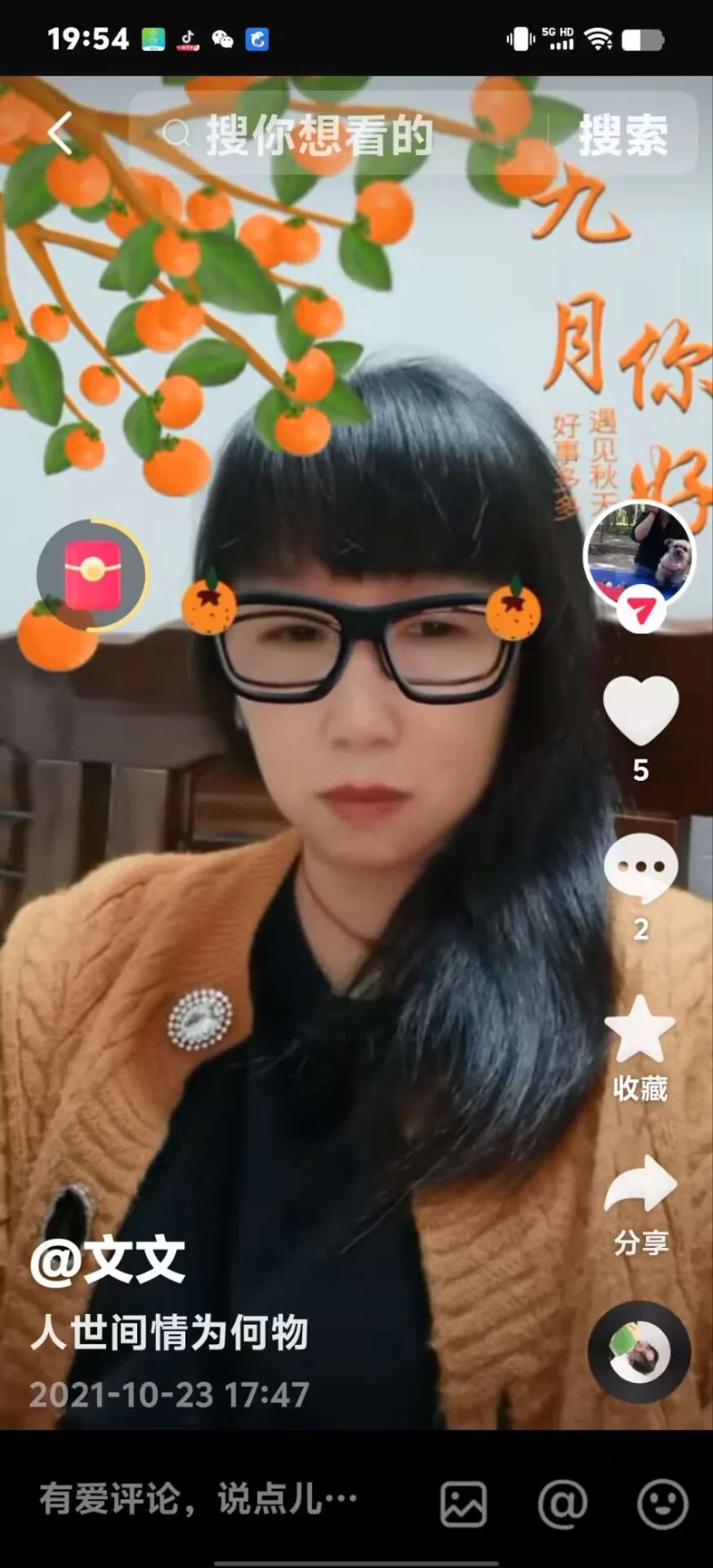The height and width of the screenshot is (1568, 713).
Task: Tap the 搜索 button
Action: (623, 135)
